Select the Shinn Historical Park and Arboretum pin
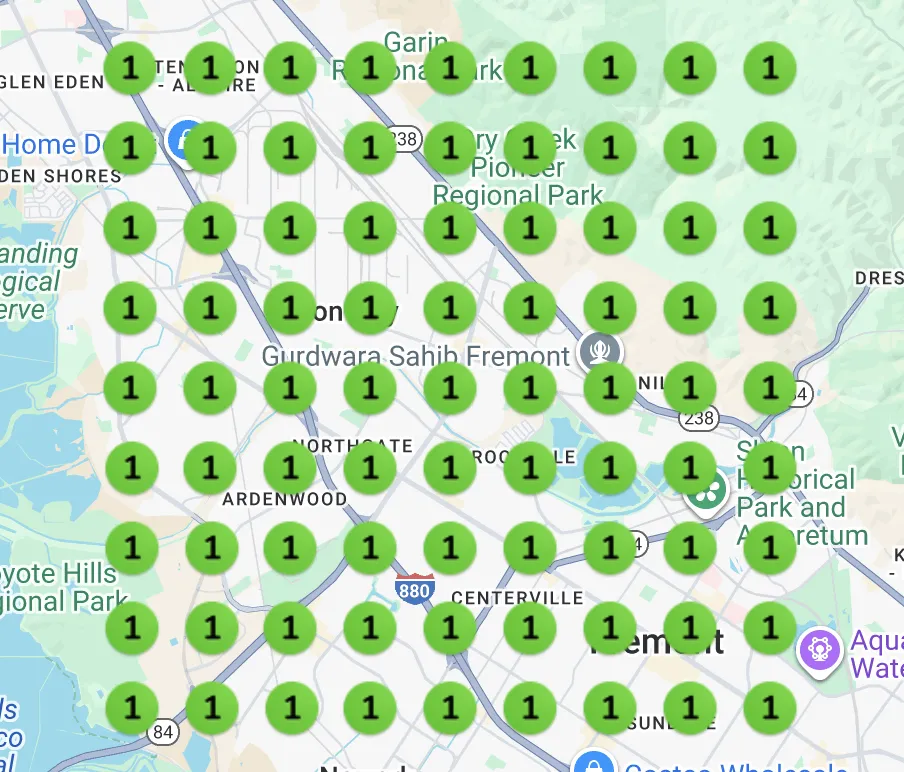Viewport: 904px width, 772px height. [707, 491]
